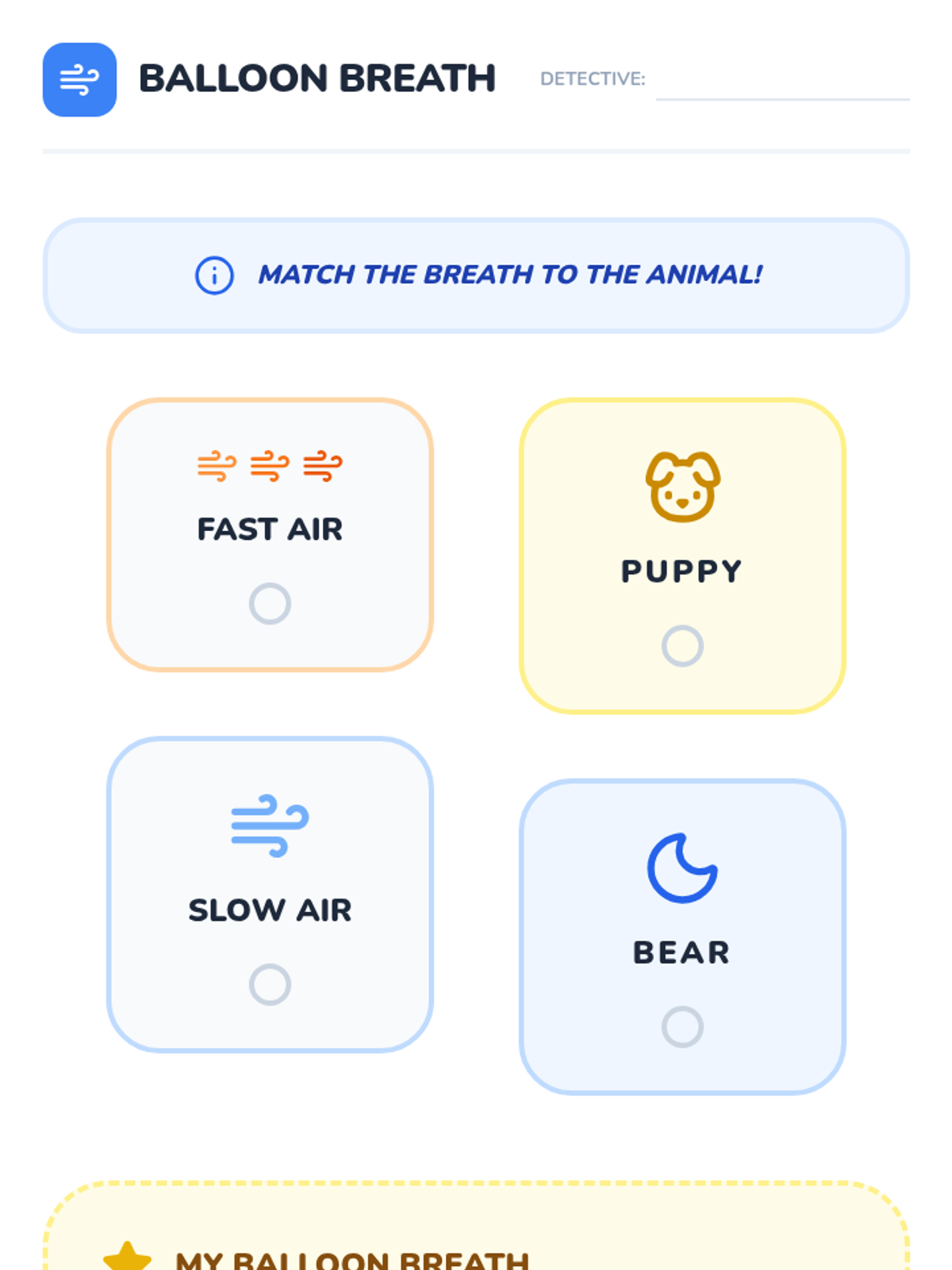Select the Puppy circle
952x1270 pixels.
(x=682, y=646)
